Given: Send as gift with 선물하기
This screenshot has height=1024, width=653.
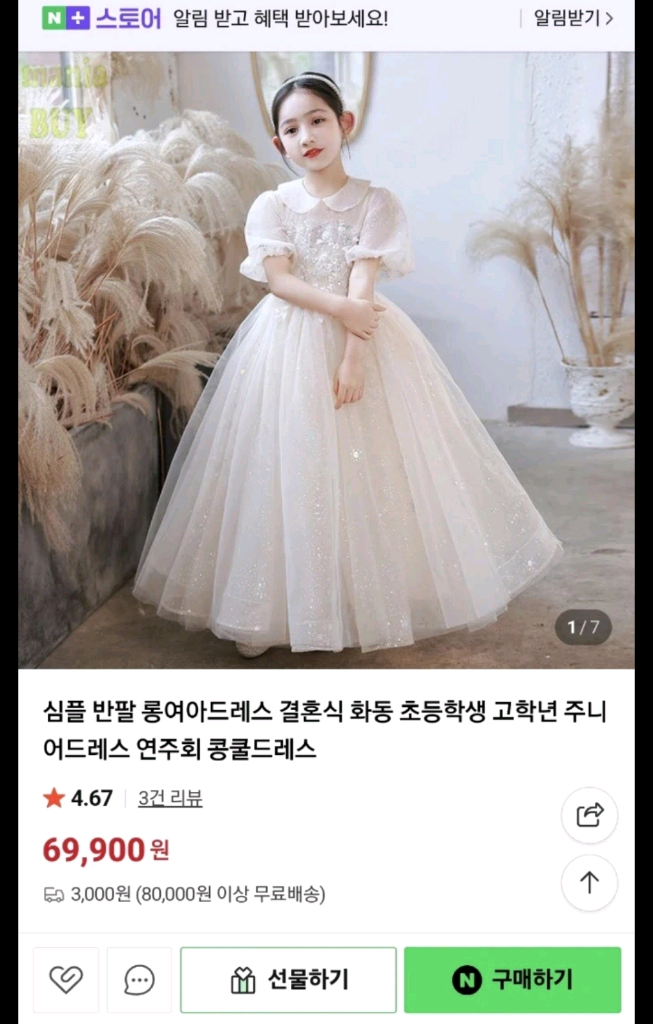Looking at the screenshot, I should click(288, 980).
